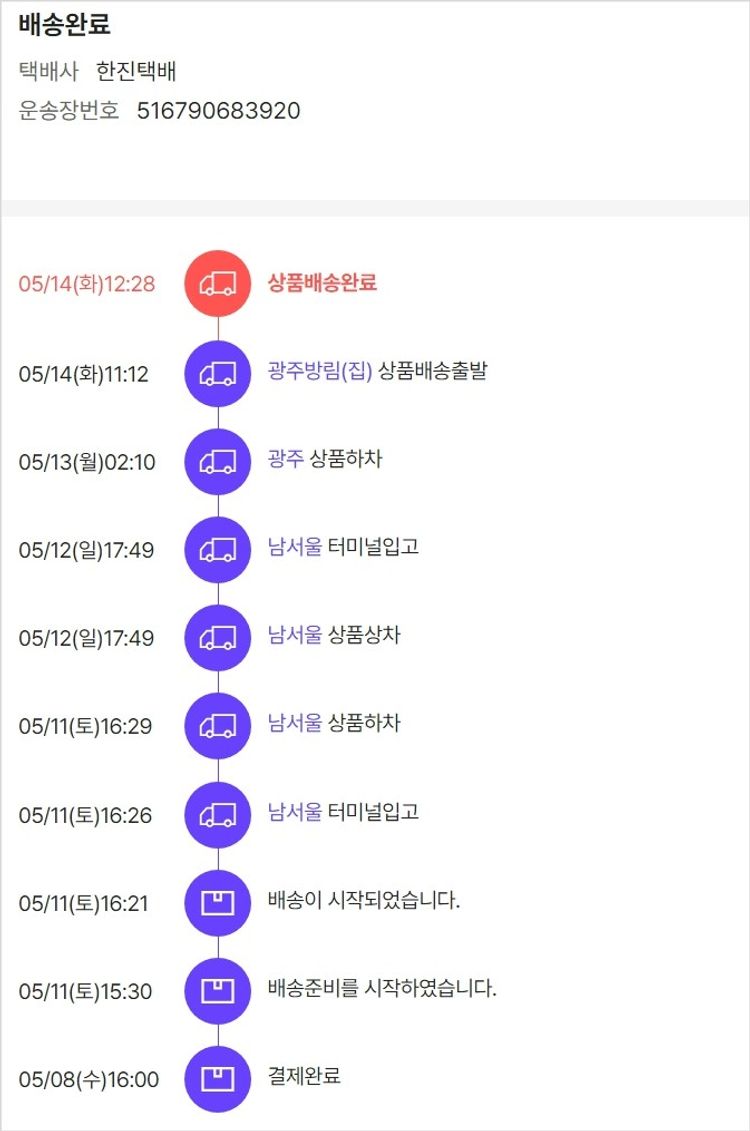750x1131 pixels.
Task: Open the 광주방림(집) branch link
Action: (x=320, y=372)
